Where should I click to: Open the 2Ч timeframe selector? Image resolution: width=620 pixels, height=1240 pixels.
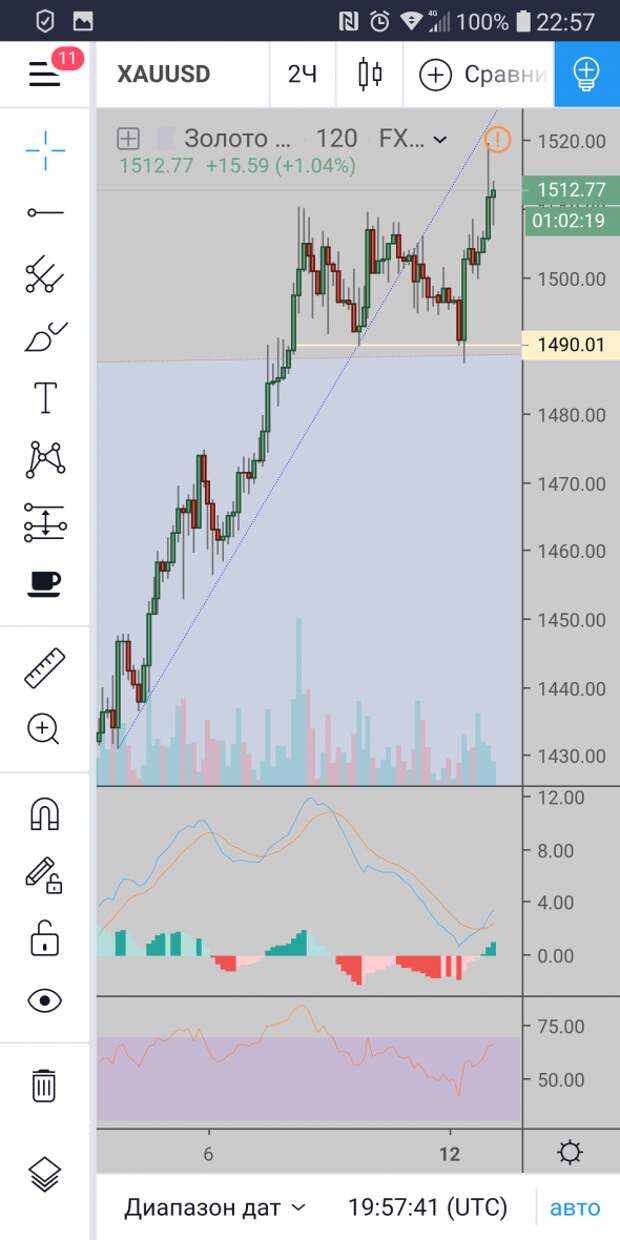tap(302, 74)
